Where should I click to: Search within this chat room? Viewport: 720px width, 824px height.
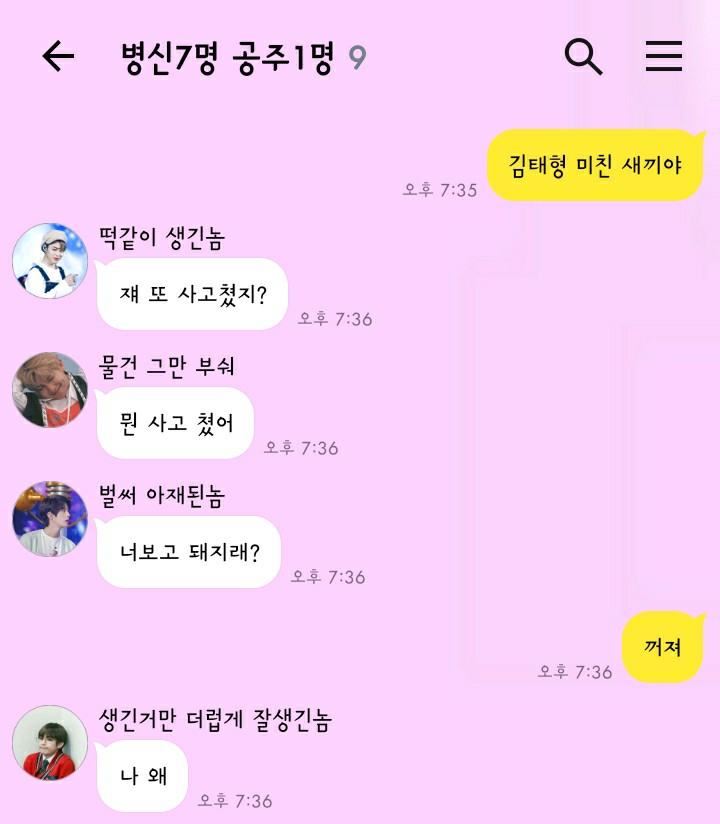point(583,57)
